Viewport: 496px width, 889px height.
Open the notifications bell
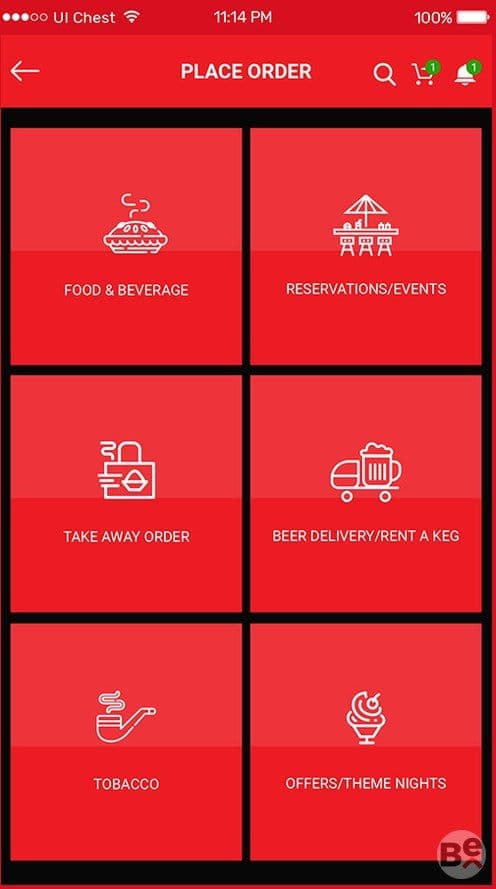467,73
